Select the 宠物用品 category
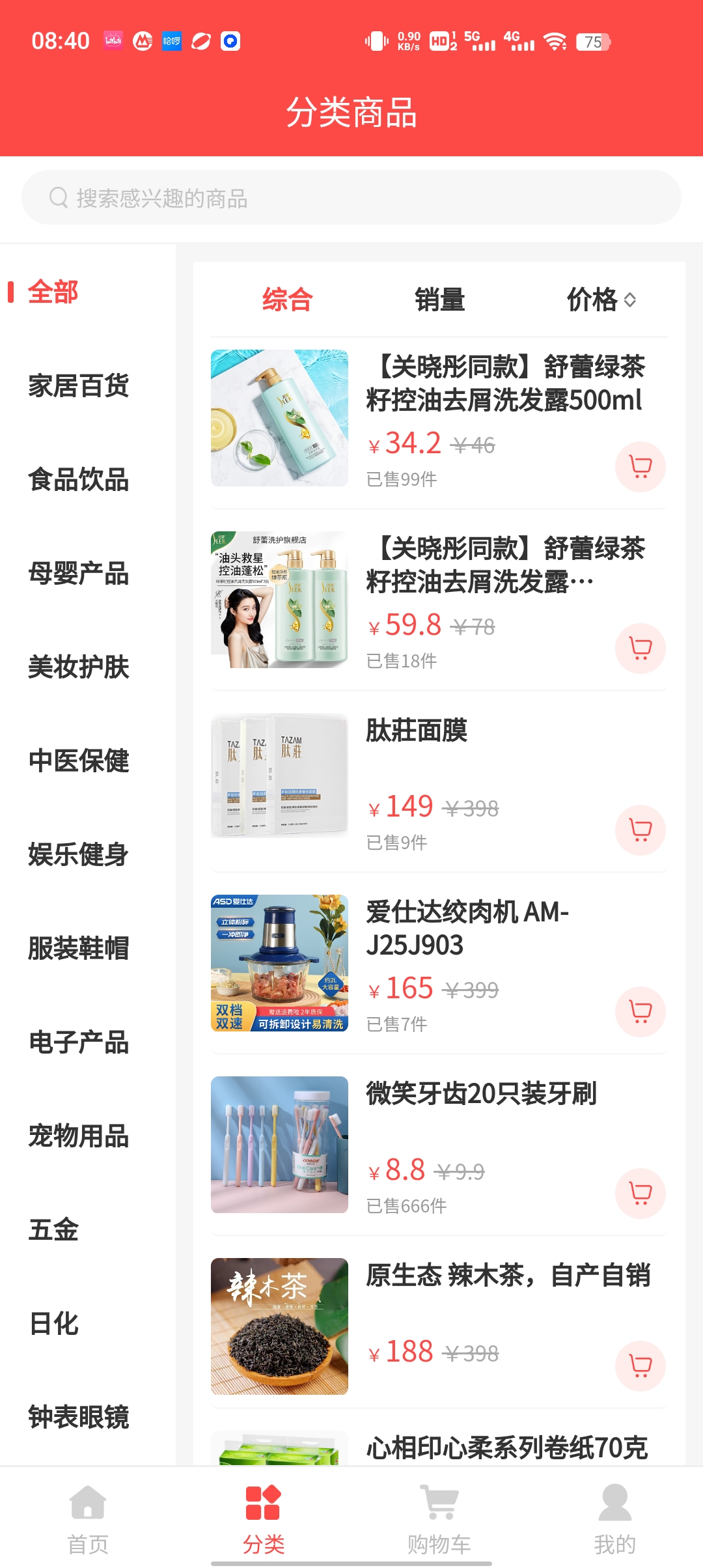703x1568 pixels. coord(79,1136)
